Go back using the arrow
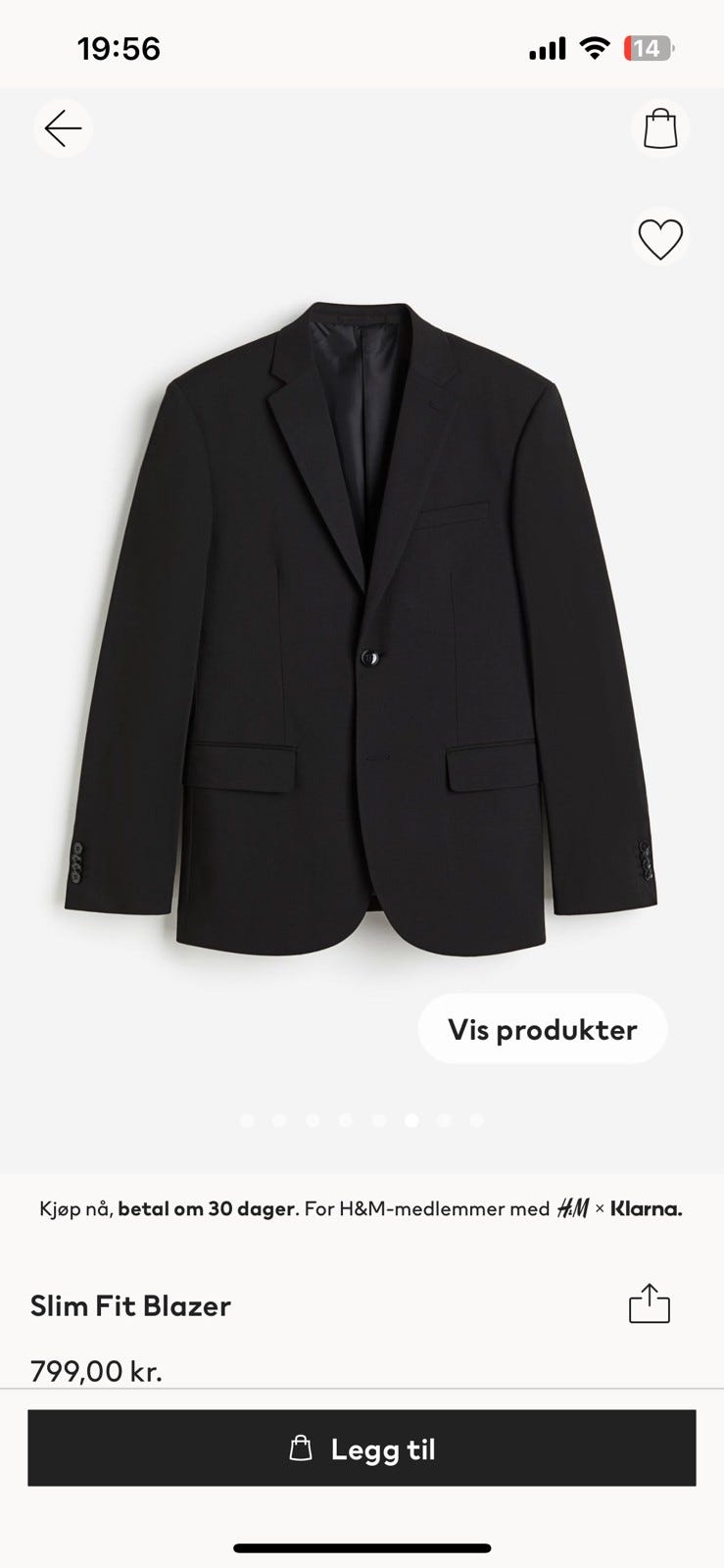The width and height of the screenshot is (724, 1568). [63, 128]
